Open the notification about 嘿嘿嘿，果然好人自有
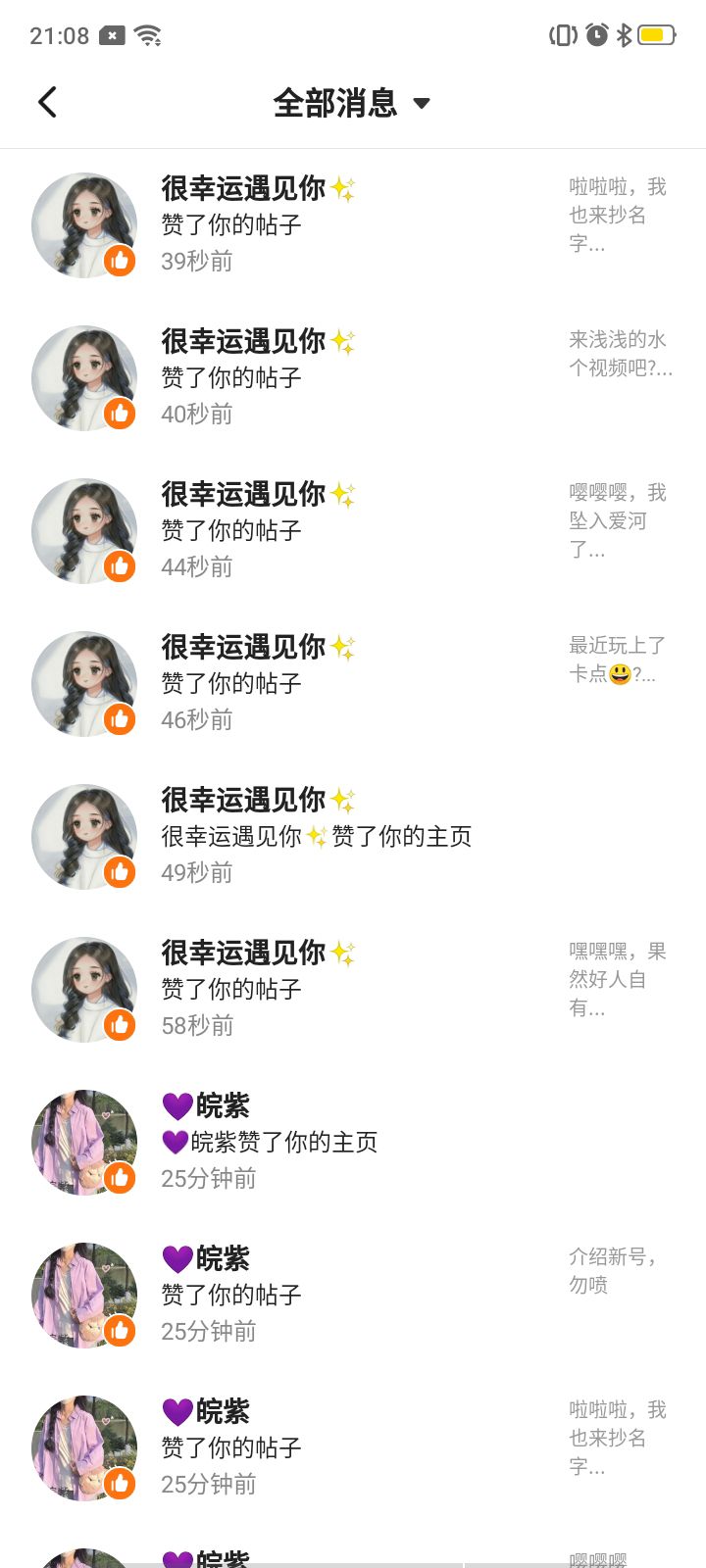The height and width of the screenshot is (1568, 706). pyautogui.click(x=353, y=989)
